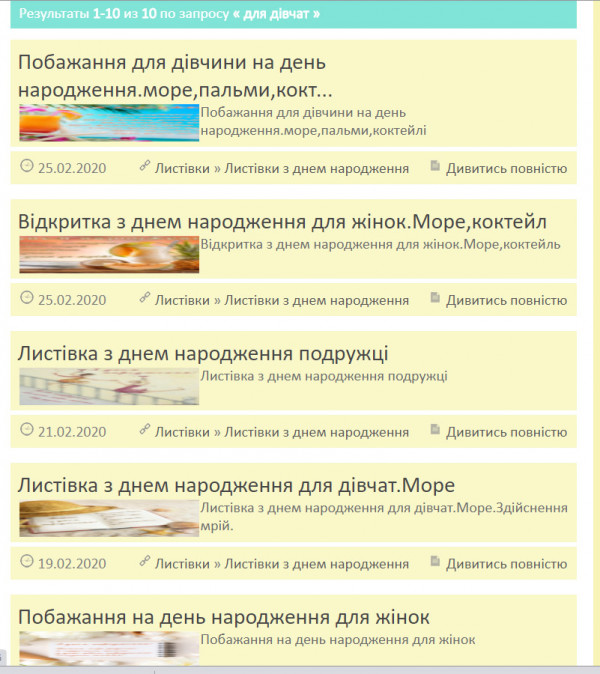Open 'Листівки з днем народження' category under 19.02.2020 post
The image size is (600, 674).
click(x=317, y=564)
